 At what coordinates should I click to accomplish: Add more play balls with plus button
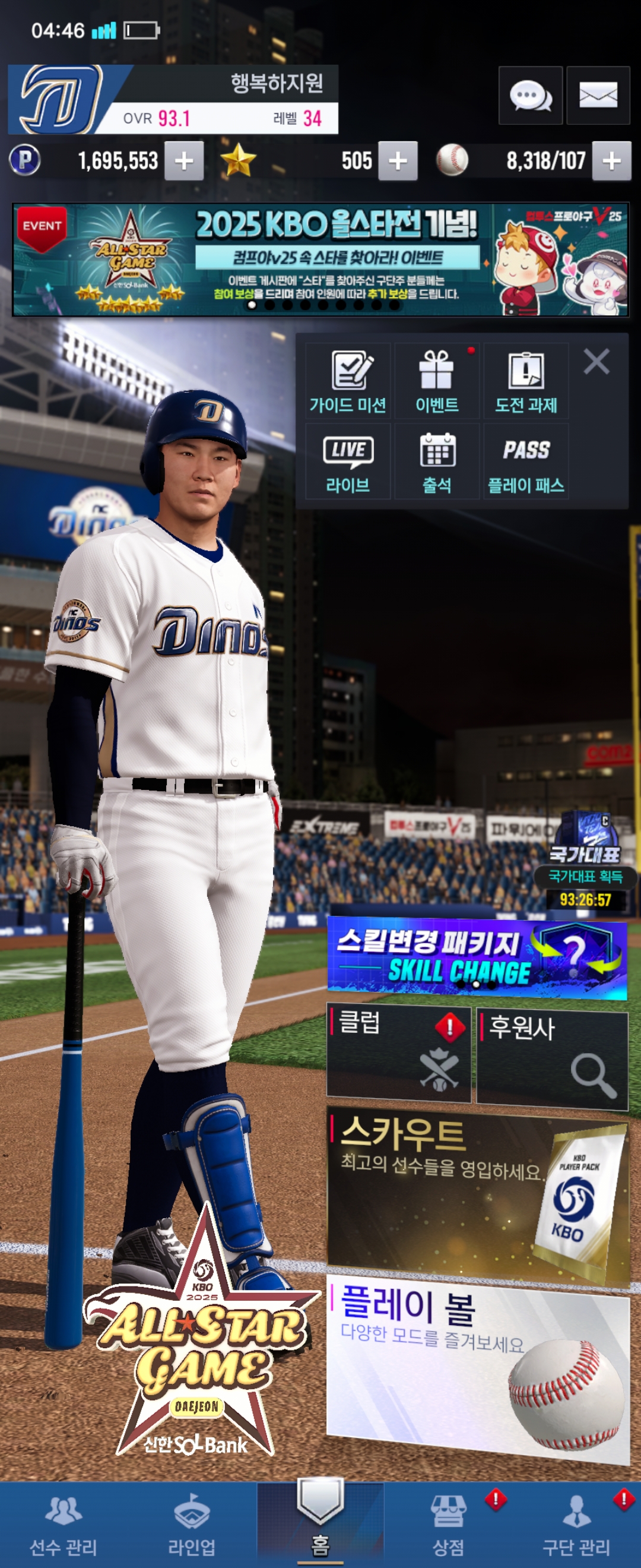pos(611,162)
